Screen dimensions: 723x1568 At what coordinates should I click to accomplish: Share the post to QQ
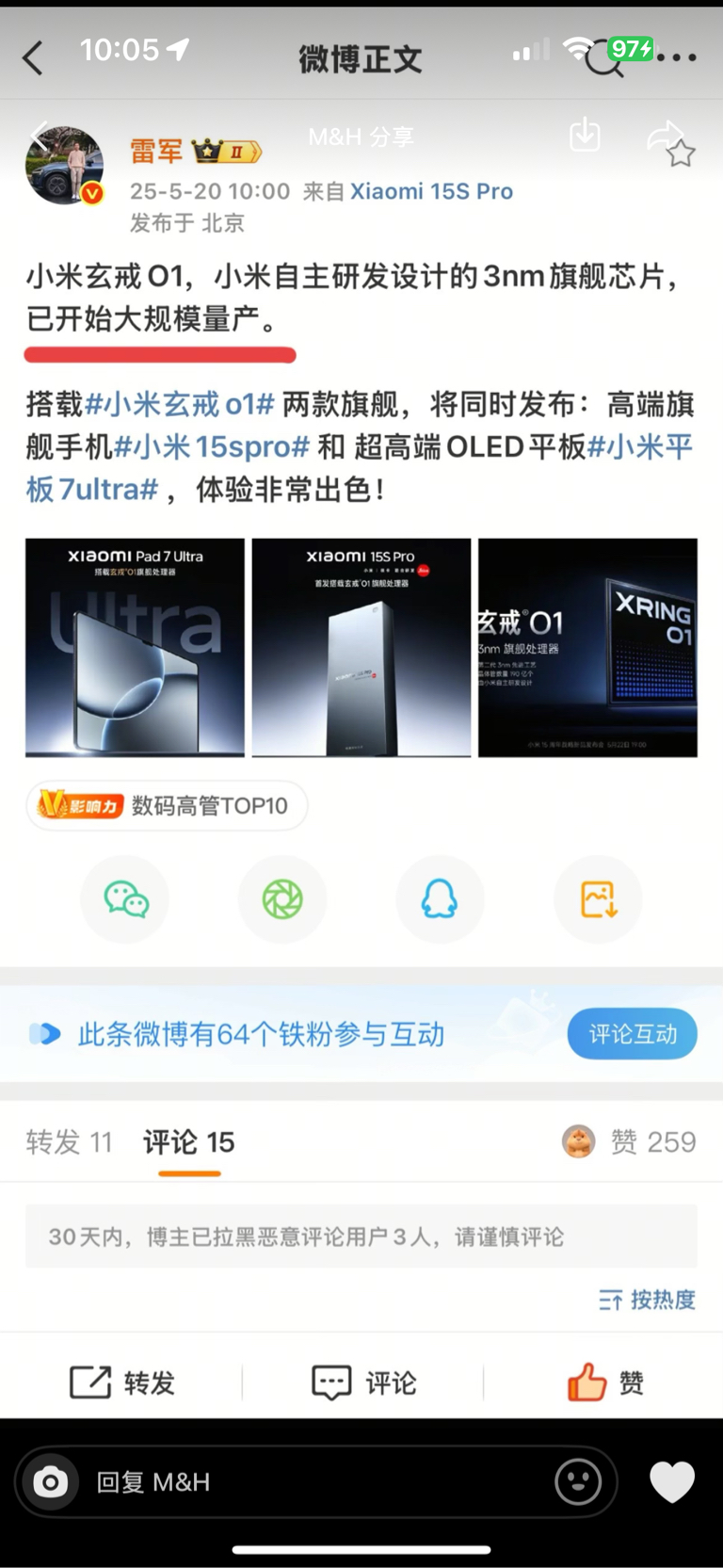coord(440,898)
